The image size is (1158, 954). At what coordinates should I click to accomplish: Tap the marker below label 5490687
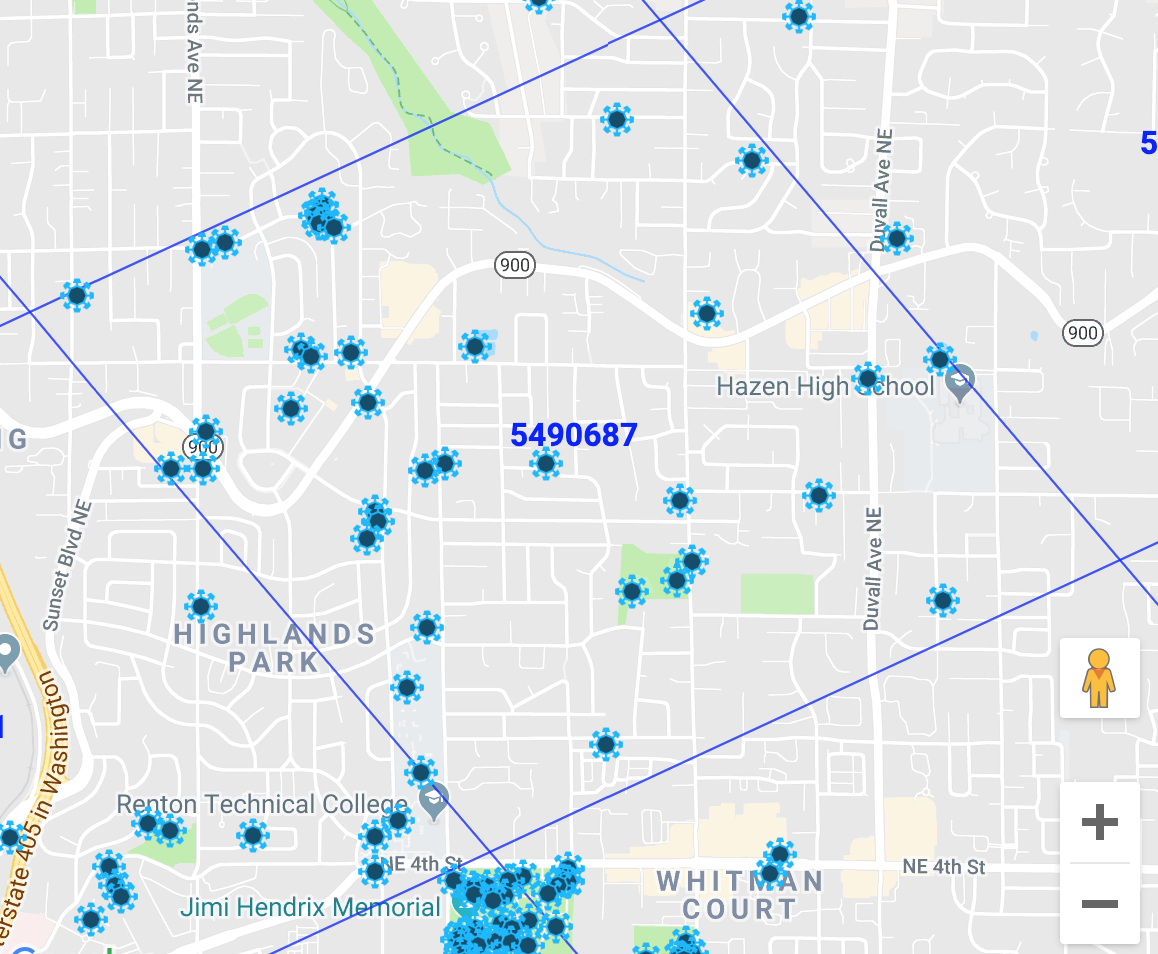[546, 463]
